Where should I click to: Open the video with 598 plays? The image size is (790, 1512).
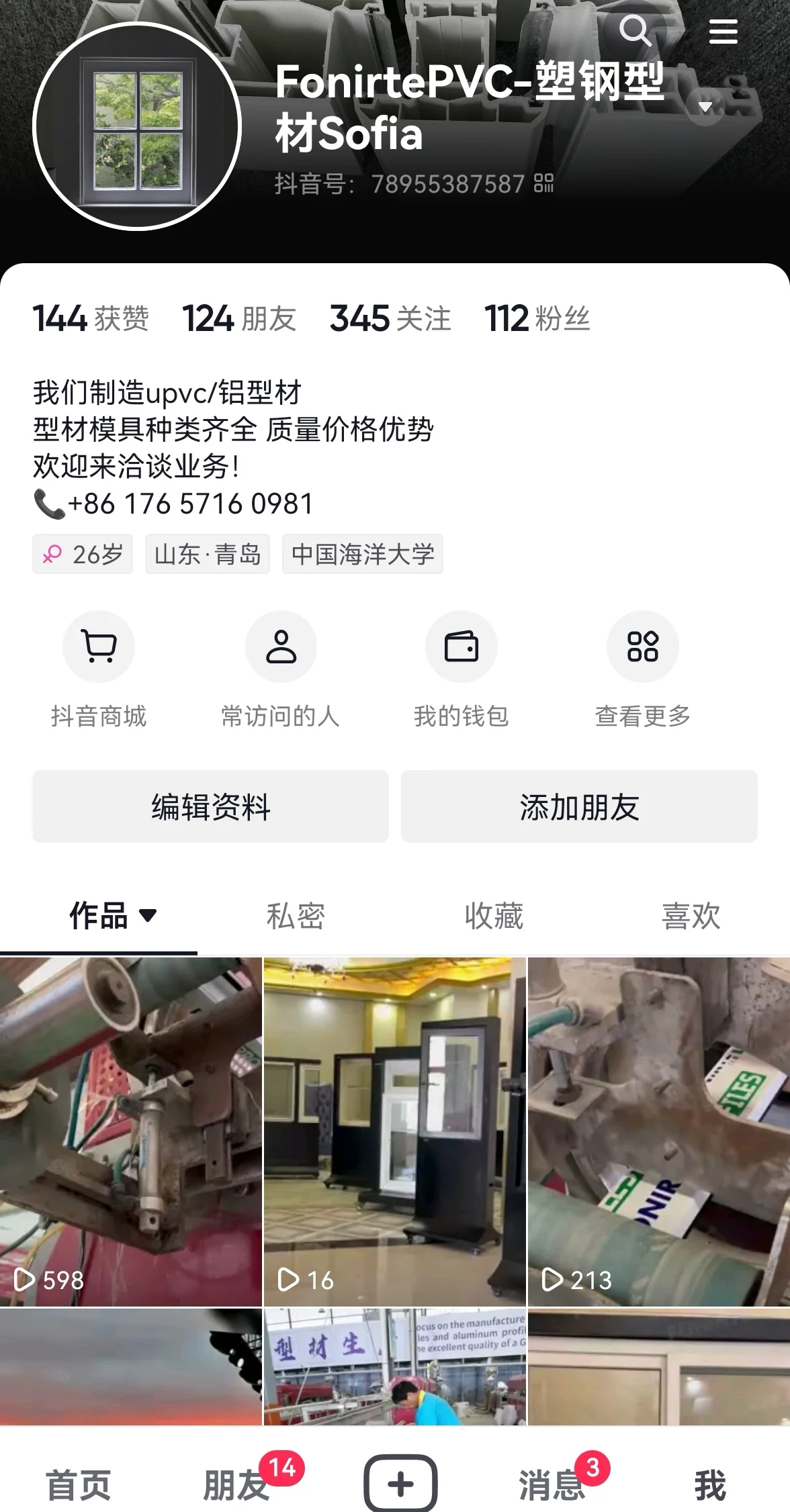click(x=130, y=1131)
